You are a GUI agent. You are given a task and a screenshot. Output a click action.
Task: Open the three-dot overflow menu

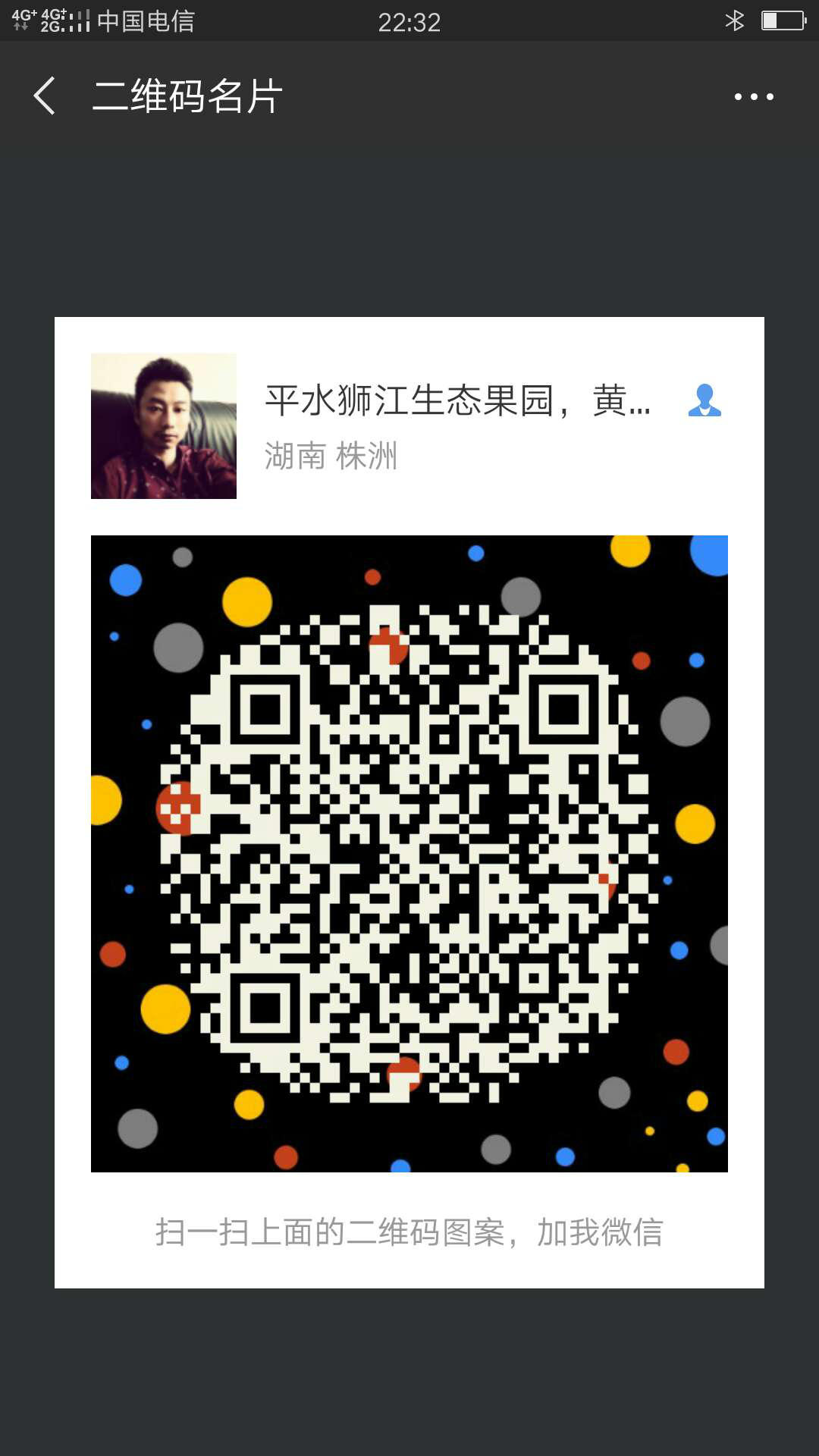pos(754,96)
